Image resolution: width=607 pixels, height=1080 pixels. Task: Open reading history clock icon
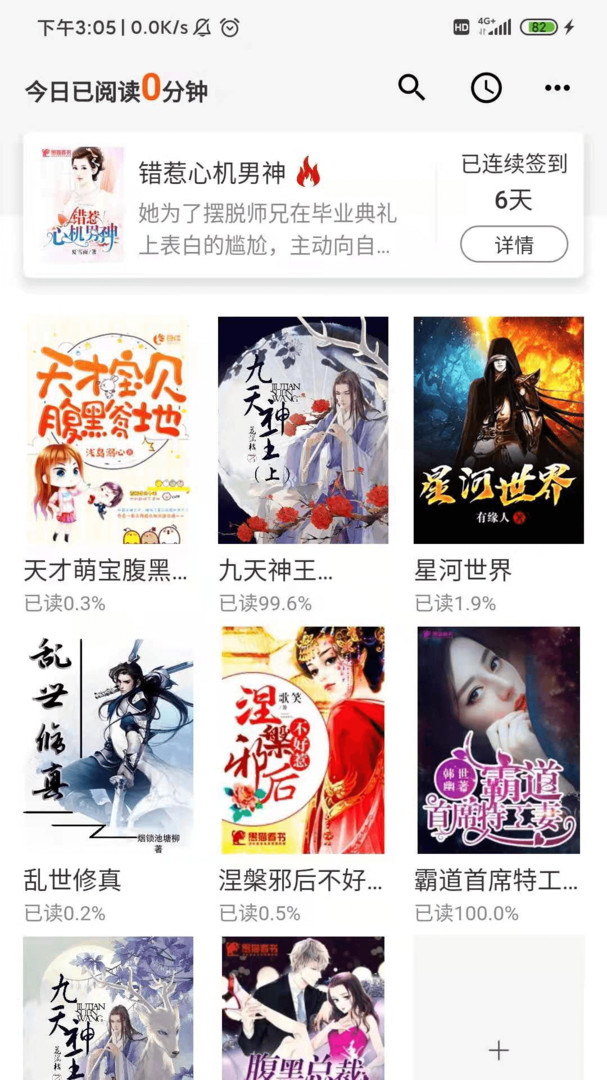(x=486, y=88)
